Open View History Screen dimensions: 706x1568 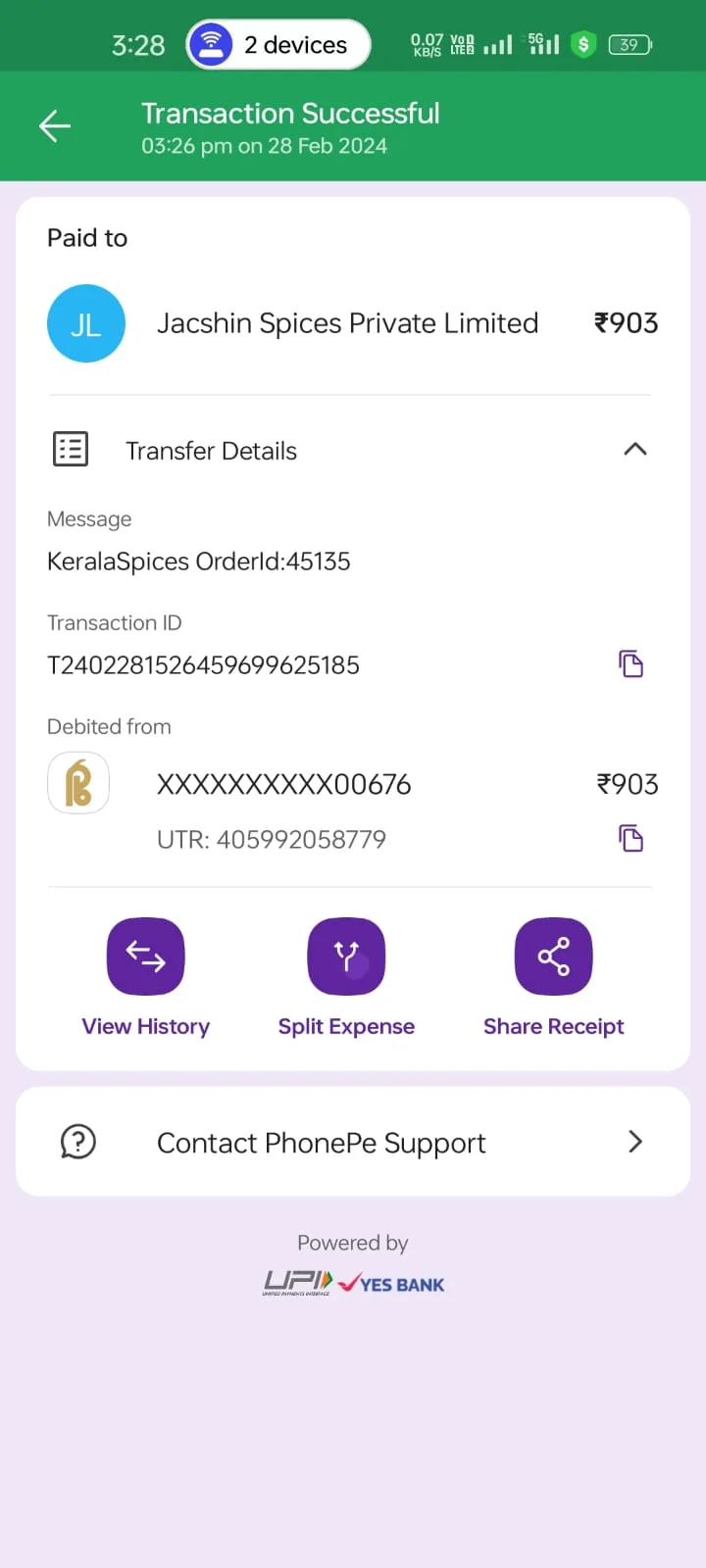click(x=146, y=978)
